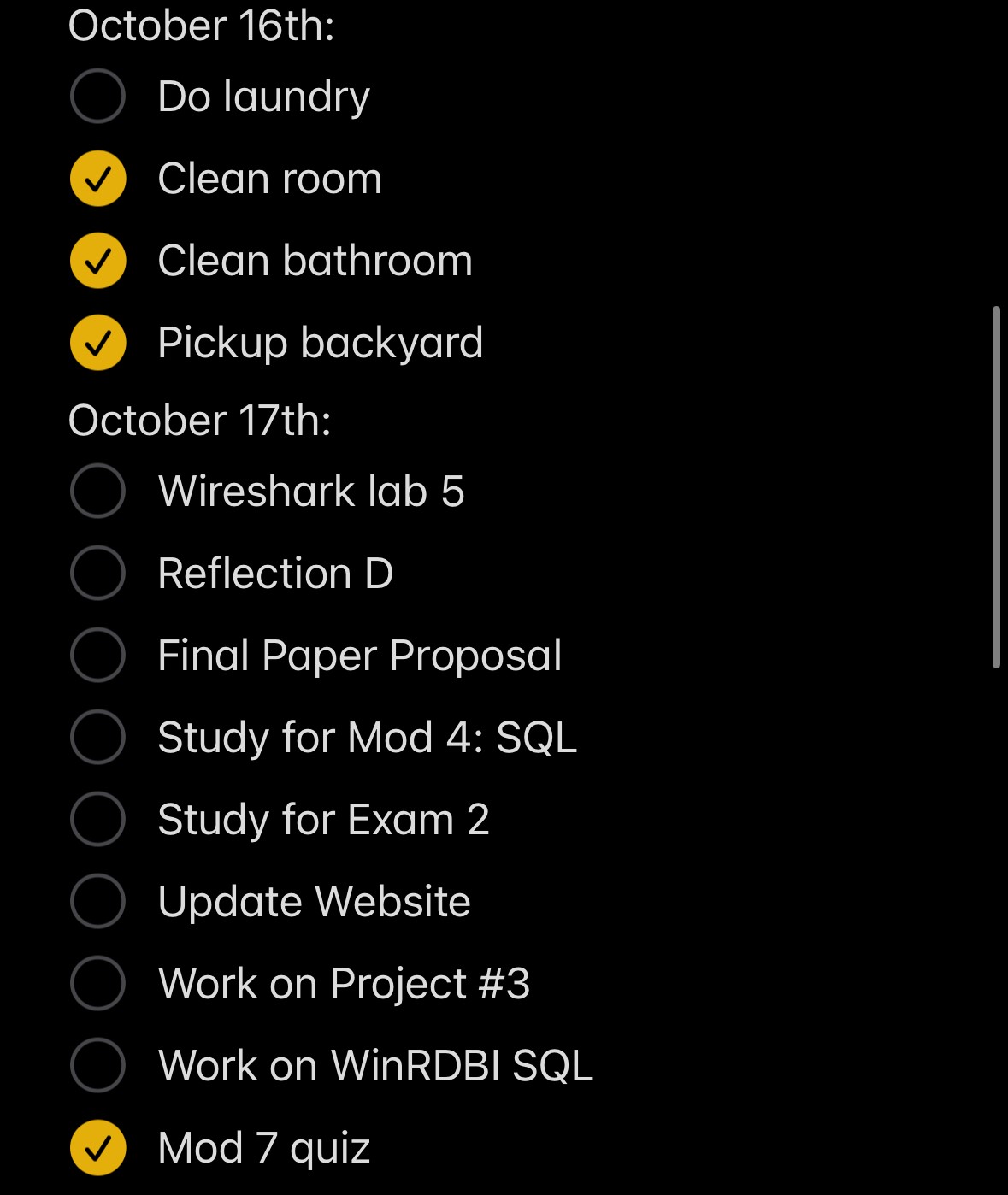Mark Wireshark lab 5 complete
Image resolution: width=1008 pixels, height=1195 pixels.
pos(98,491)
